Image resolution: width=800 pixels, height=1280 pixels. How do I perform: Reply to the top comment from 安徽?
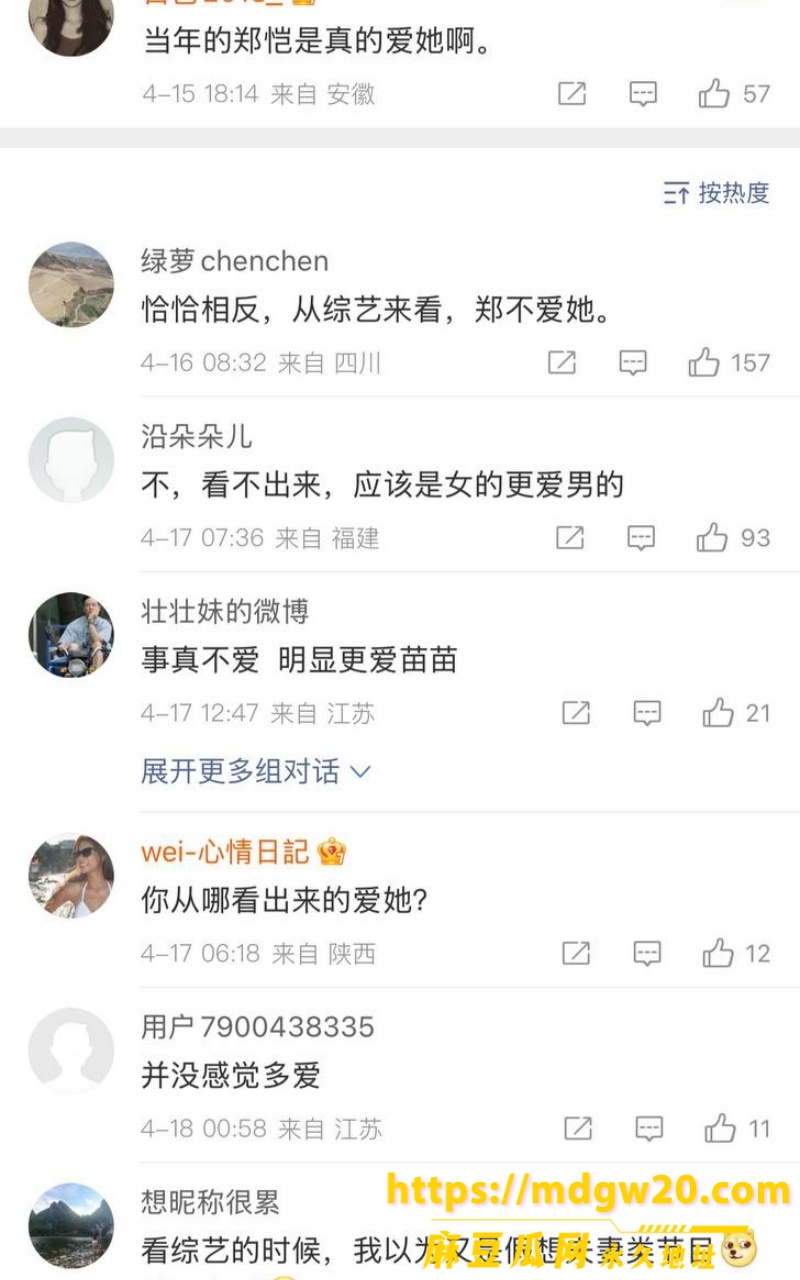(x=643, y=94)
